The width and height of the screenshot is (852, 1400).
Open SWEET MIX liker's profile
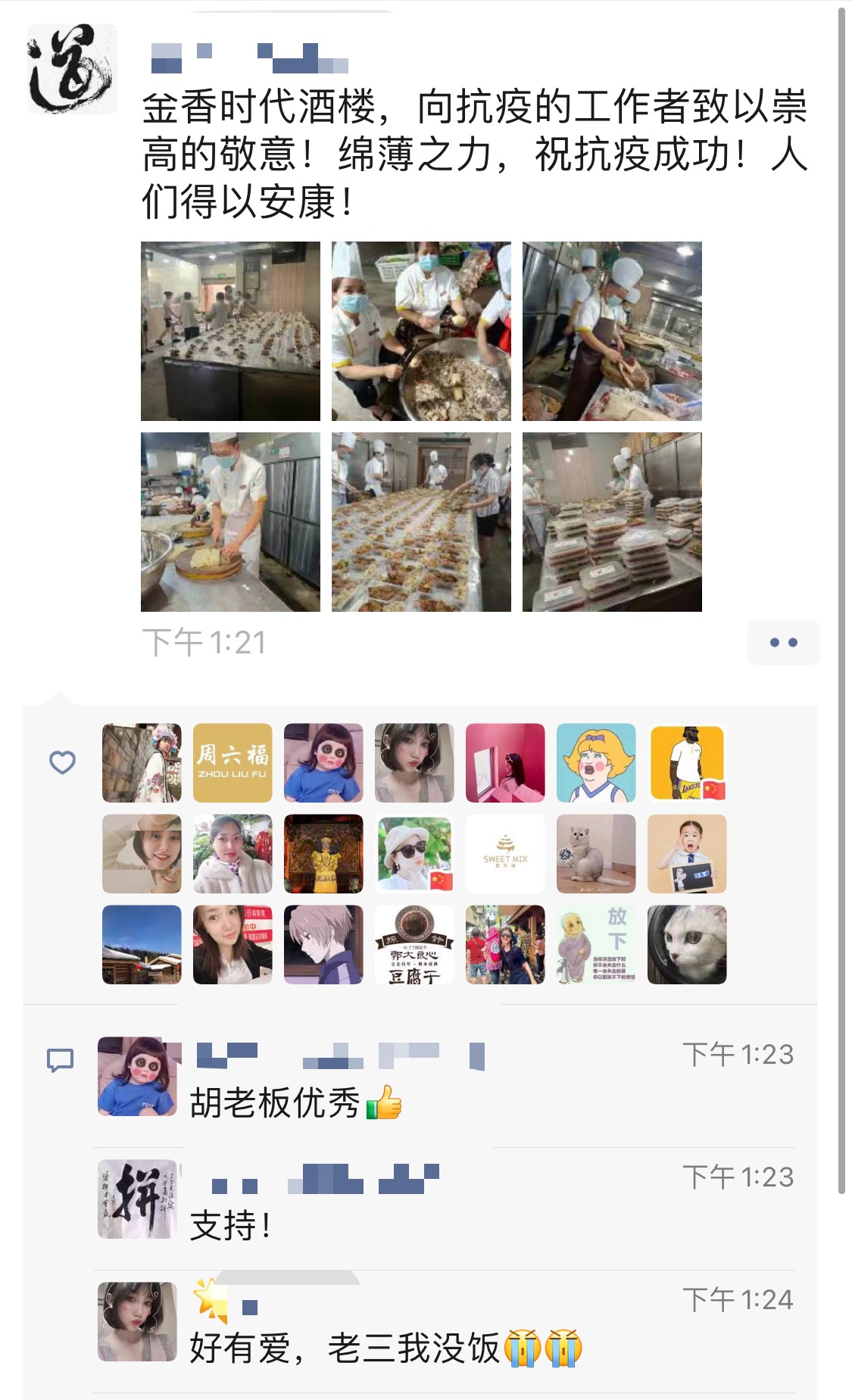505,853
